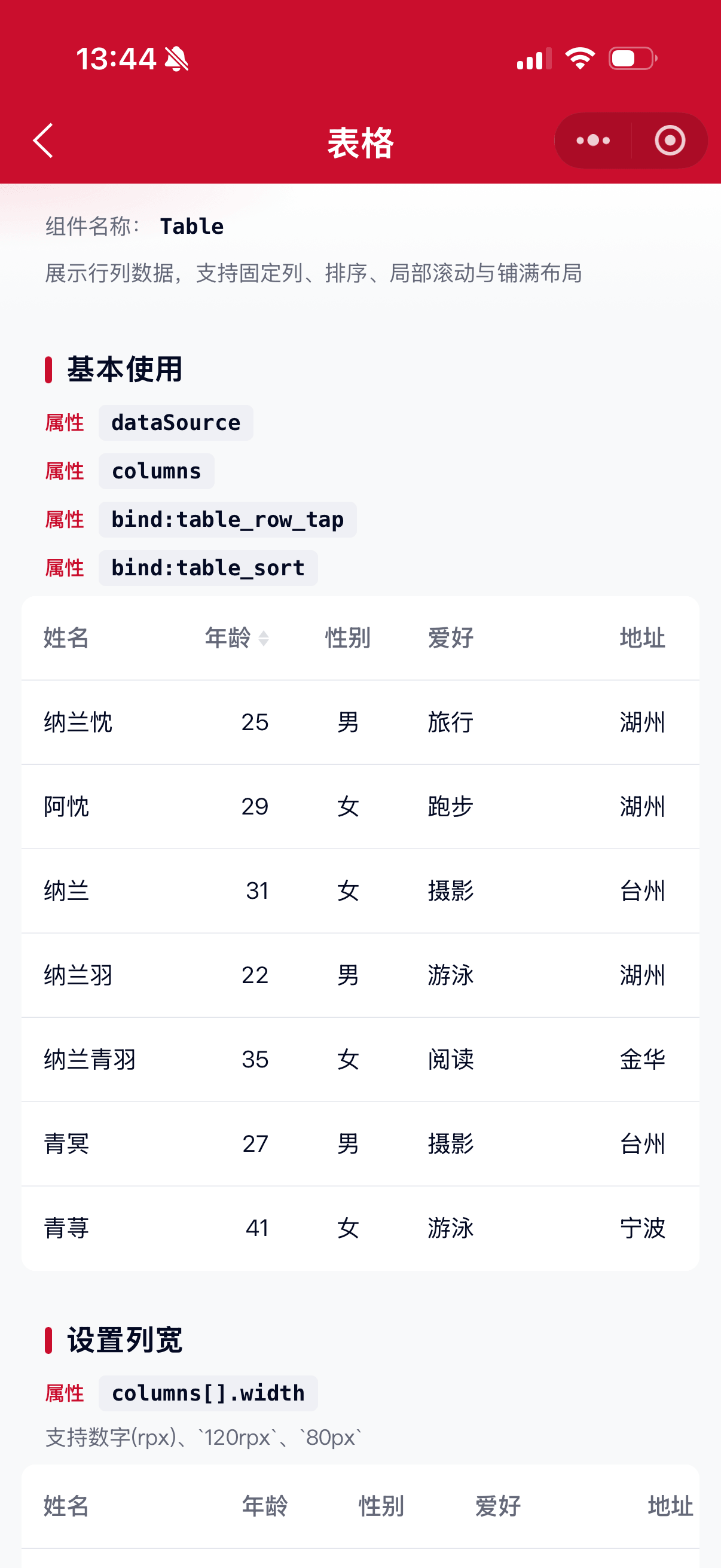721x1568 pixels.
Task: Go back using the header arrow
Action: (x=43, y=141)
